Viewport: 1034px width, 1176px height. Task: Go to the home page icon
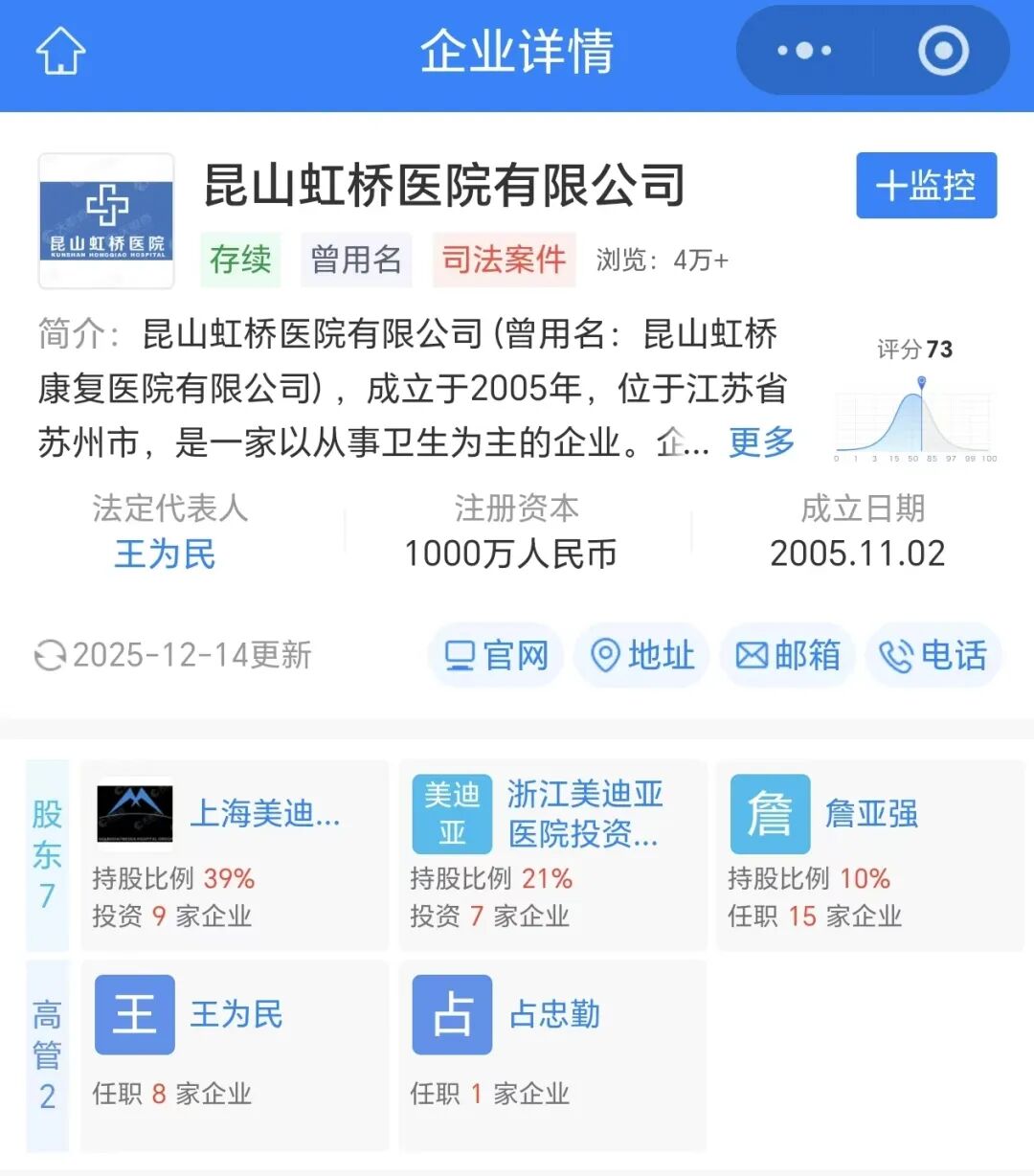(60, 51)
